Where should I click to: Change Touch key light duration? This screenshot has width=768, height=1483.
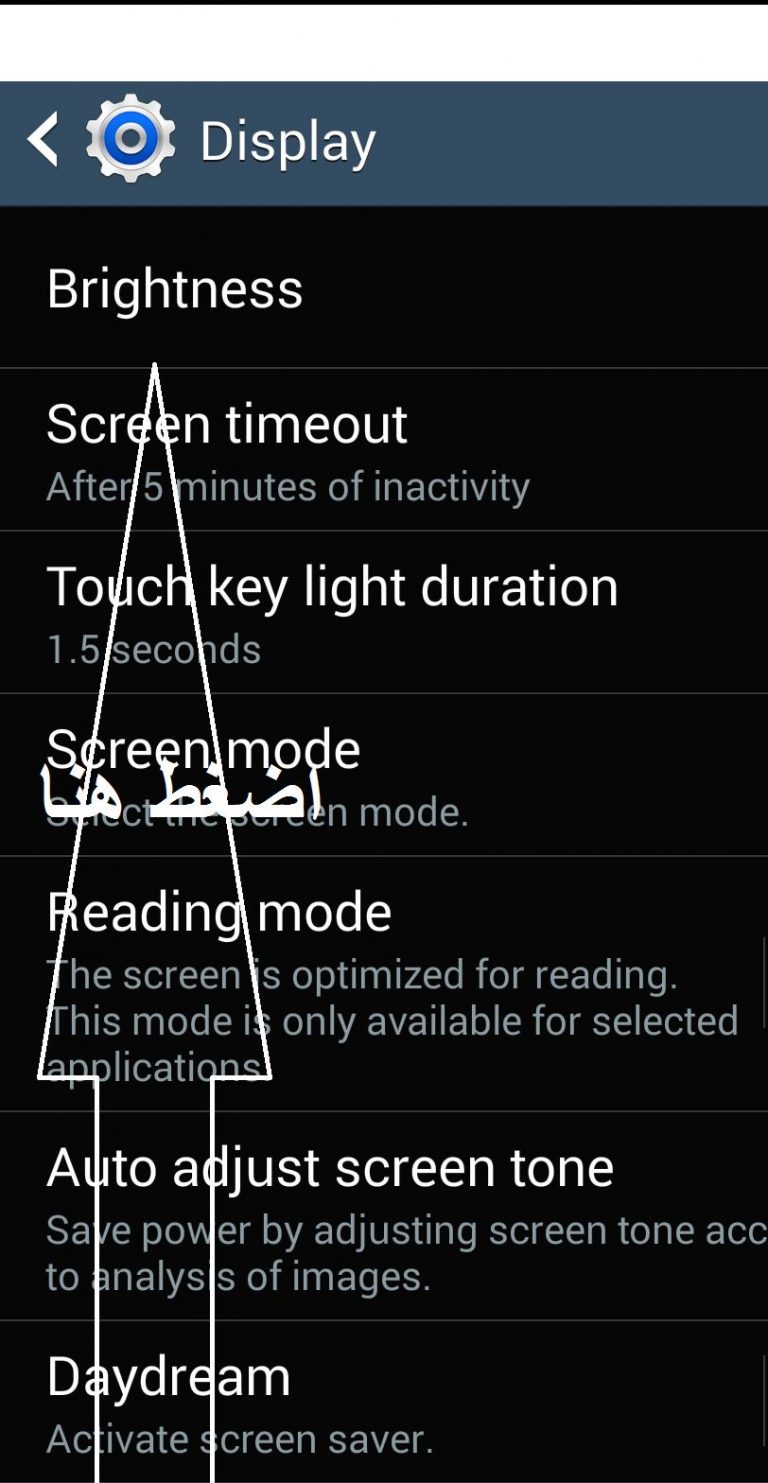tap(384, 613)
